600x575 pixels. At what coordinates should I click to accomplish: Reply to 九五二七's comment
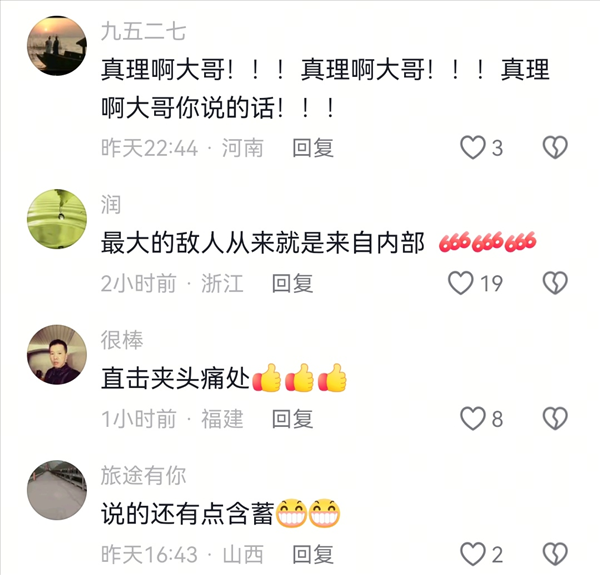coord(313,148)
